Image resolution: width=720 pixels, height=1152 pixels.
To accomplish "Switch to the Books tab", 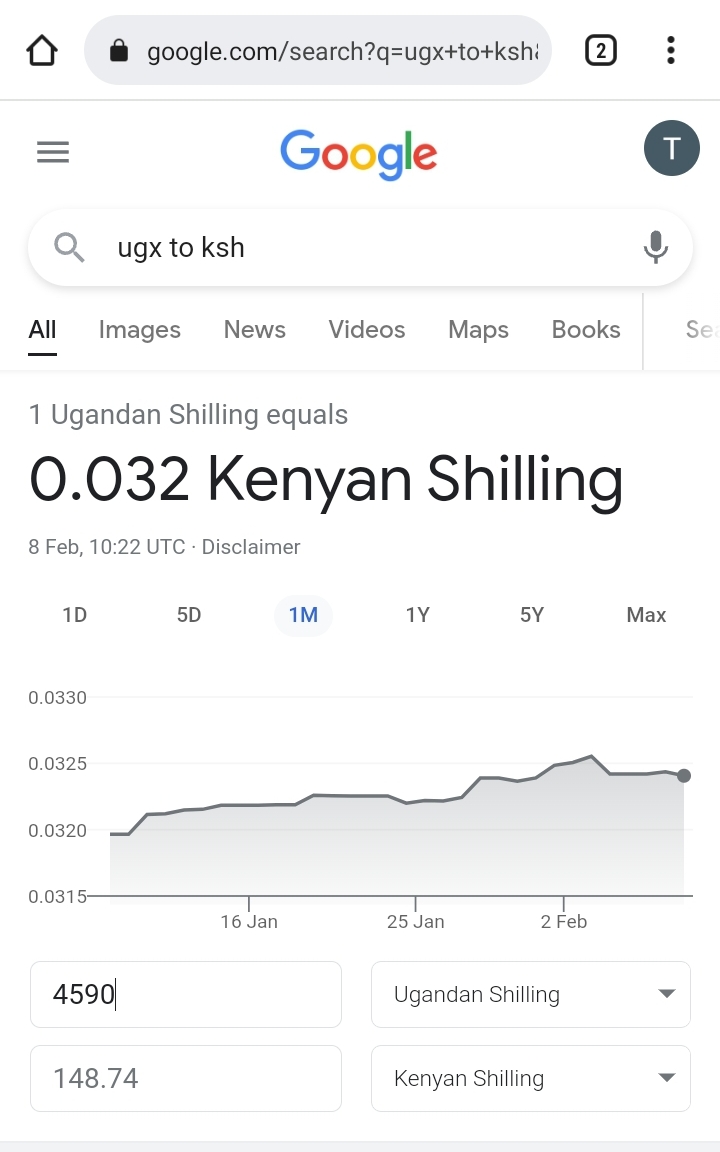I will click(x=586, y=330).
